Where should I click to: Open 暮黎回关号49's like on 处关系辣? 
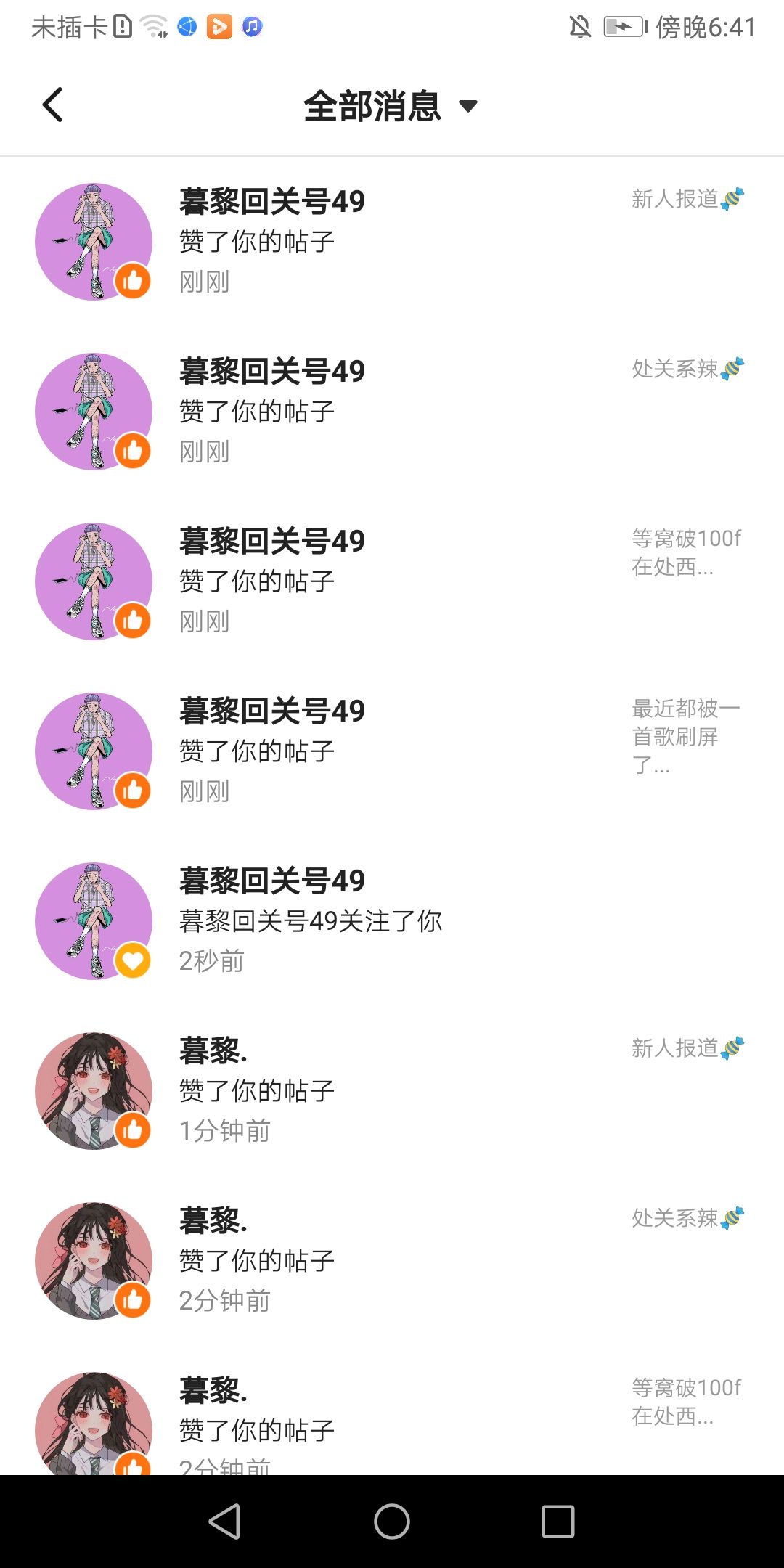point(392,411)
